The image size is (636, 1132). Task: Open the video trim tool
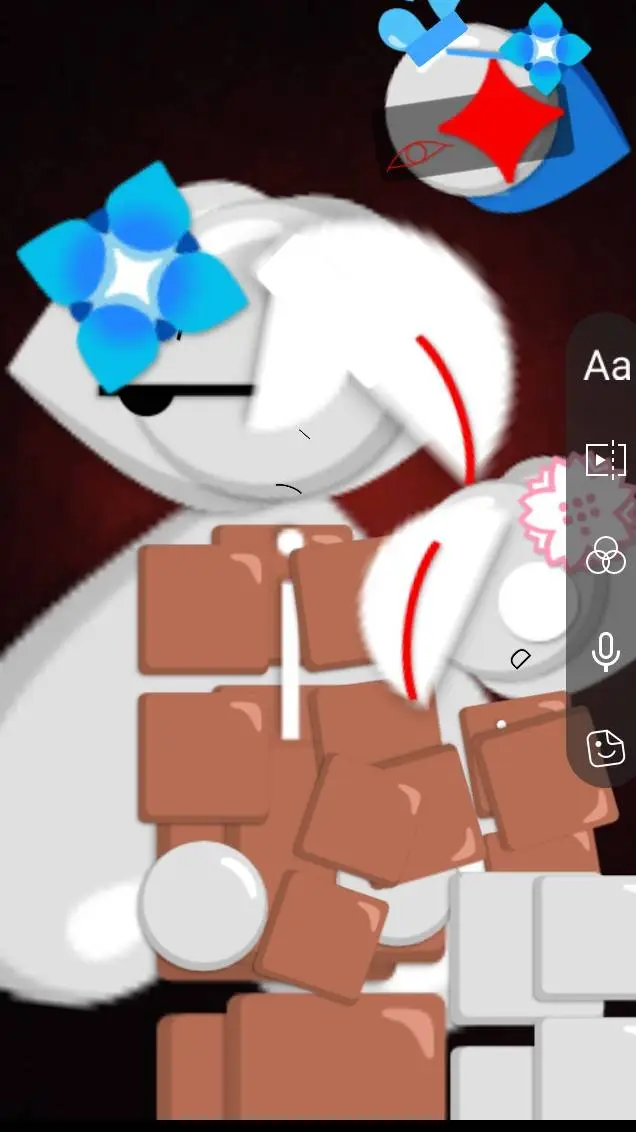[x=605, y=460]
